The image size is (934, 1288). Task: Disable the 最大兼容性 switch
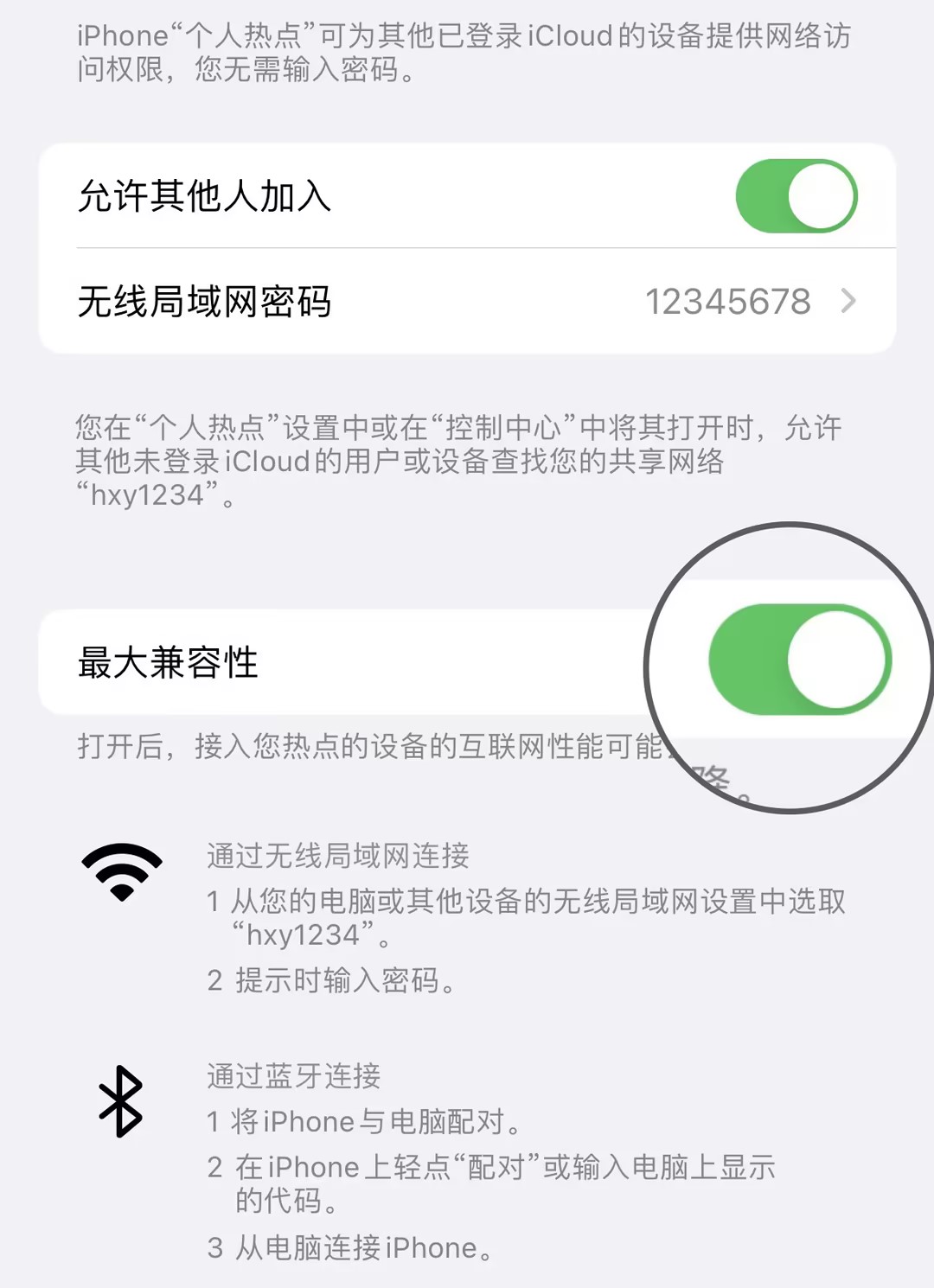tap(799, 660)
